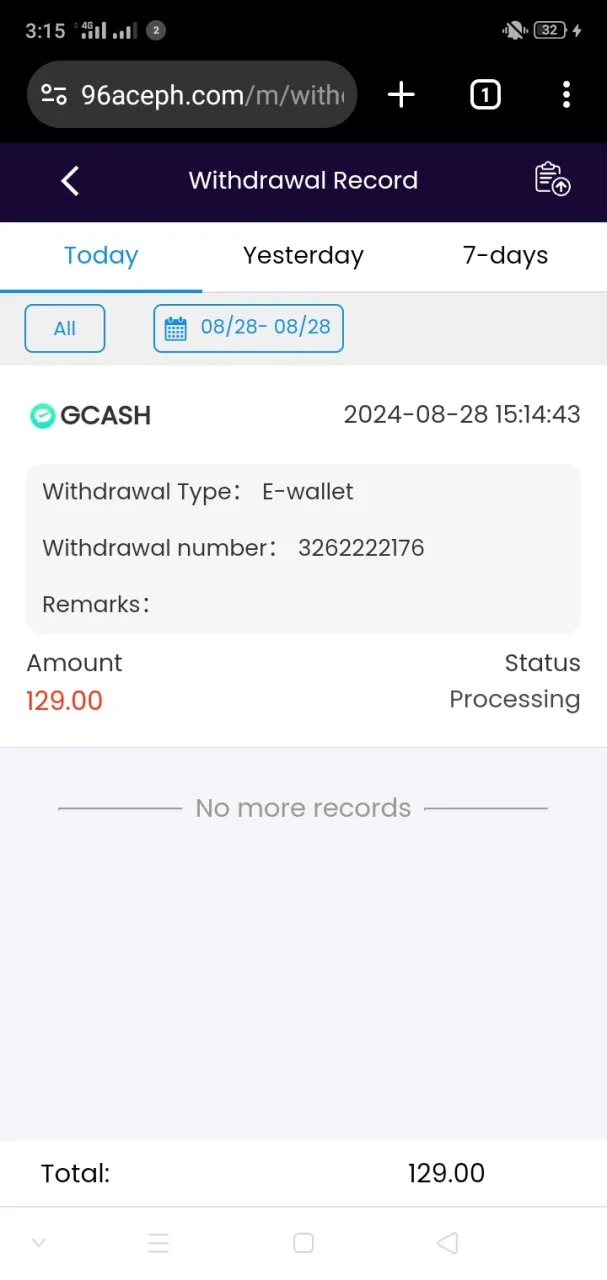Tap the system back button

tap(447, 1243)
